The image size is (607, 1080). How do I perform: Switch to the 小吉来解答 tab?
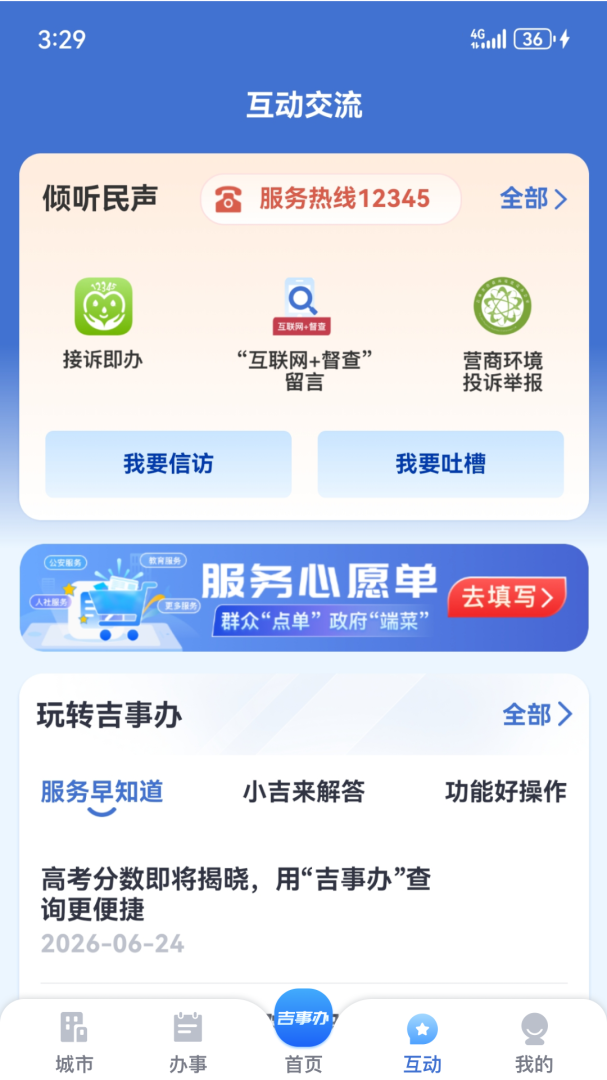[x=304, y=792]
